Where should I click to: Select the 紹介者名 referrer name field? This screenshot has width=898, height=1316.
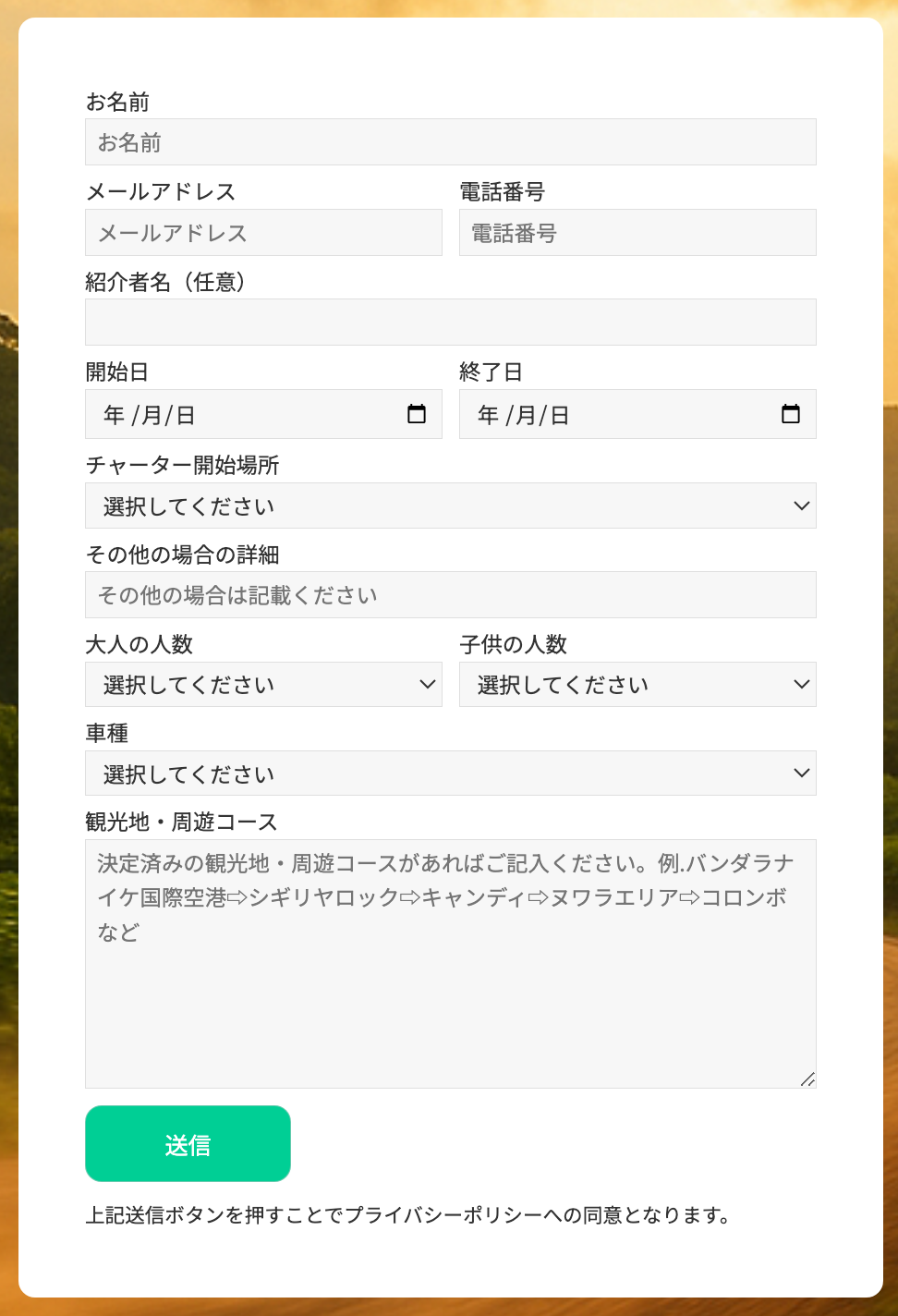(x=450, y=323)
